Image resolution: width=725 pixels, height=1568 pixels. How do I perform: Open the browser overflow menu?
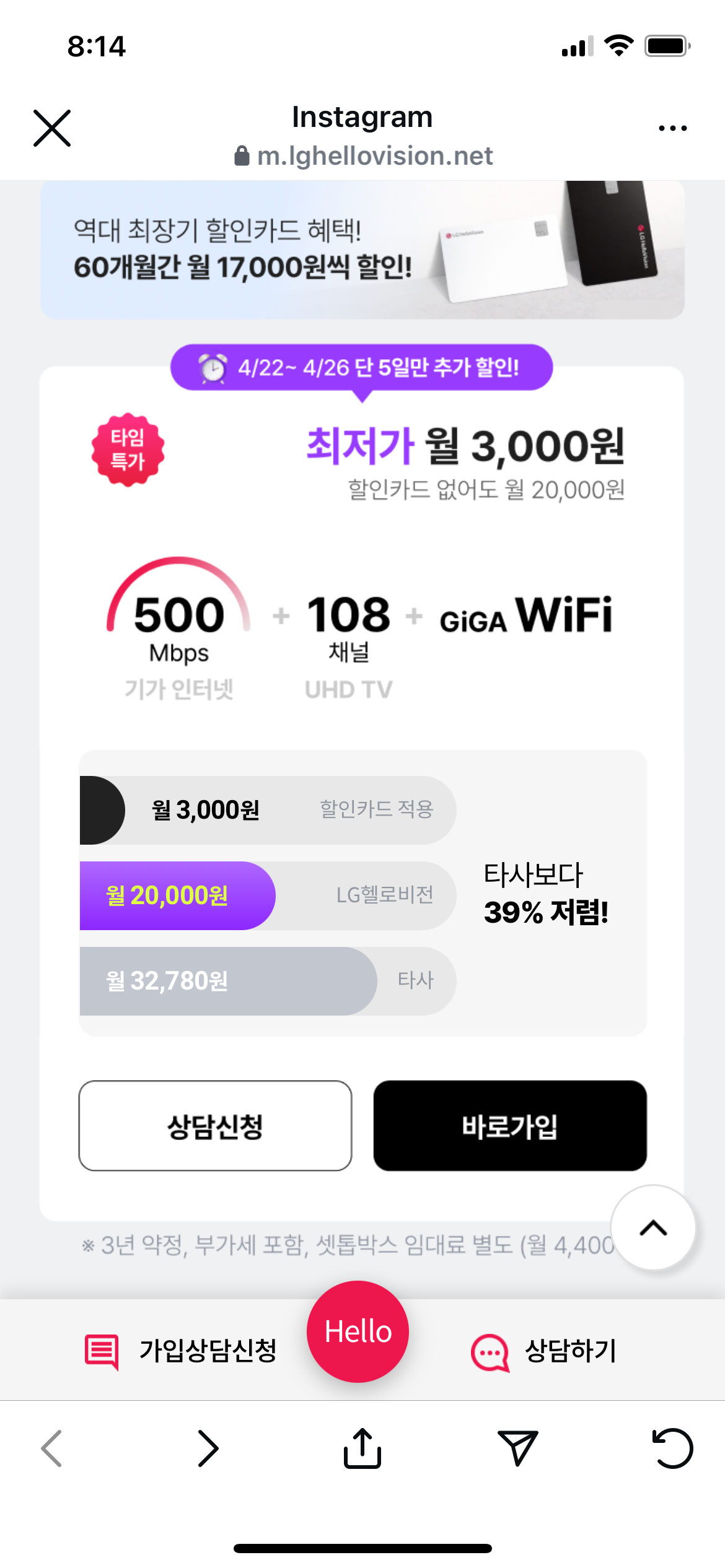click(672, 128)
